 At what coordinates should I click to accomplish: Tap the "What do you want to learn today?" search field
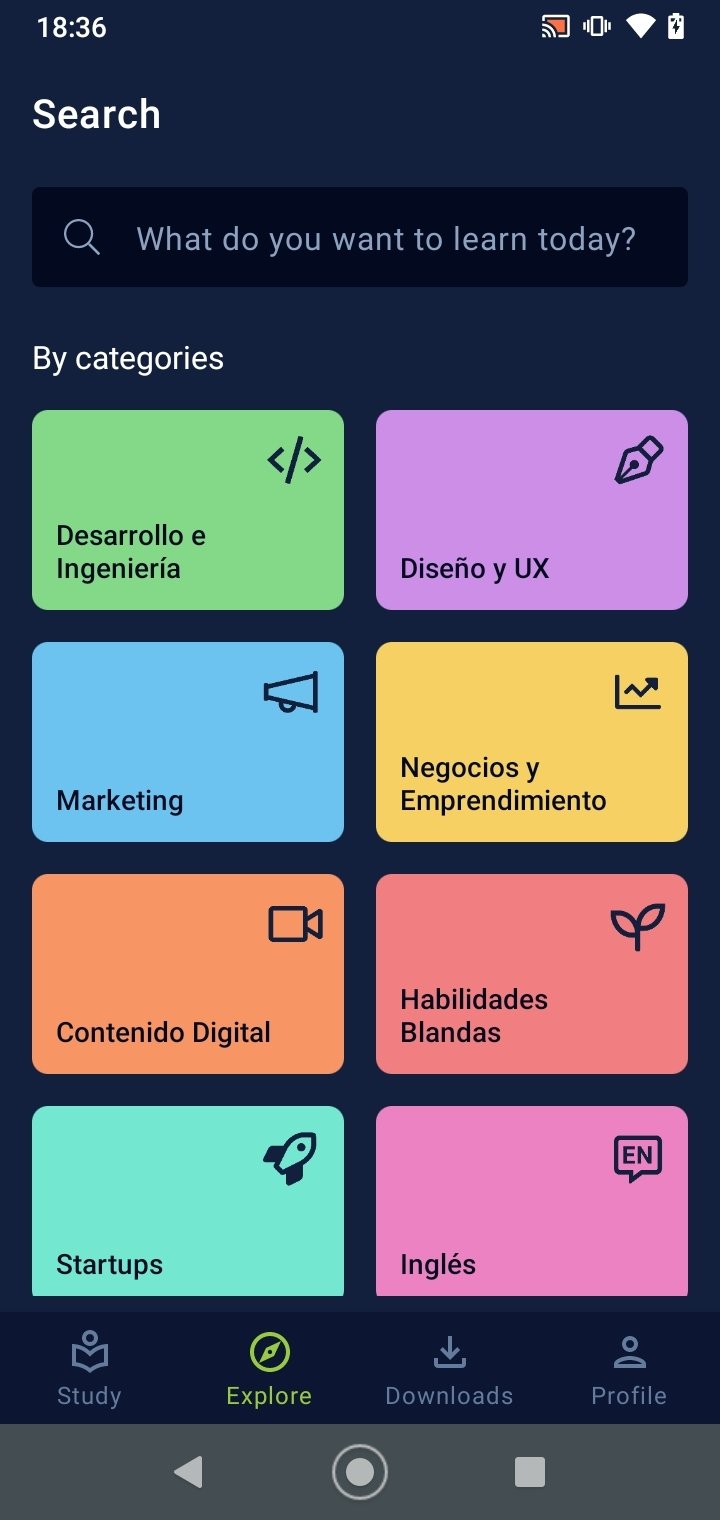(x=360, y=237)
